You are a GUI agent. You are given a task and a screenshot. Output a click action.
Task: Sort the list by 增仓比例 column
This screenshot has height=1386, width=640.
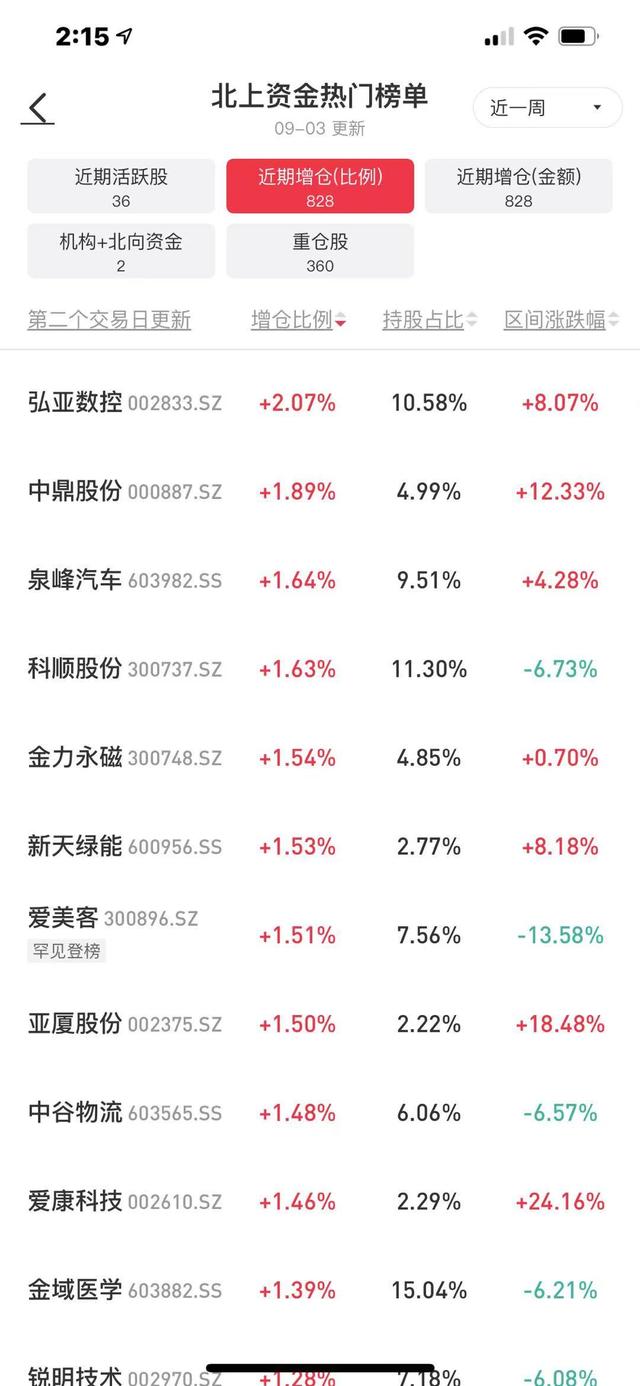[x=298, y=320]
